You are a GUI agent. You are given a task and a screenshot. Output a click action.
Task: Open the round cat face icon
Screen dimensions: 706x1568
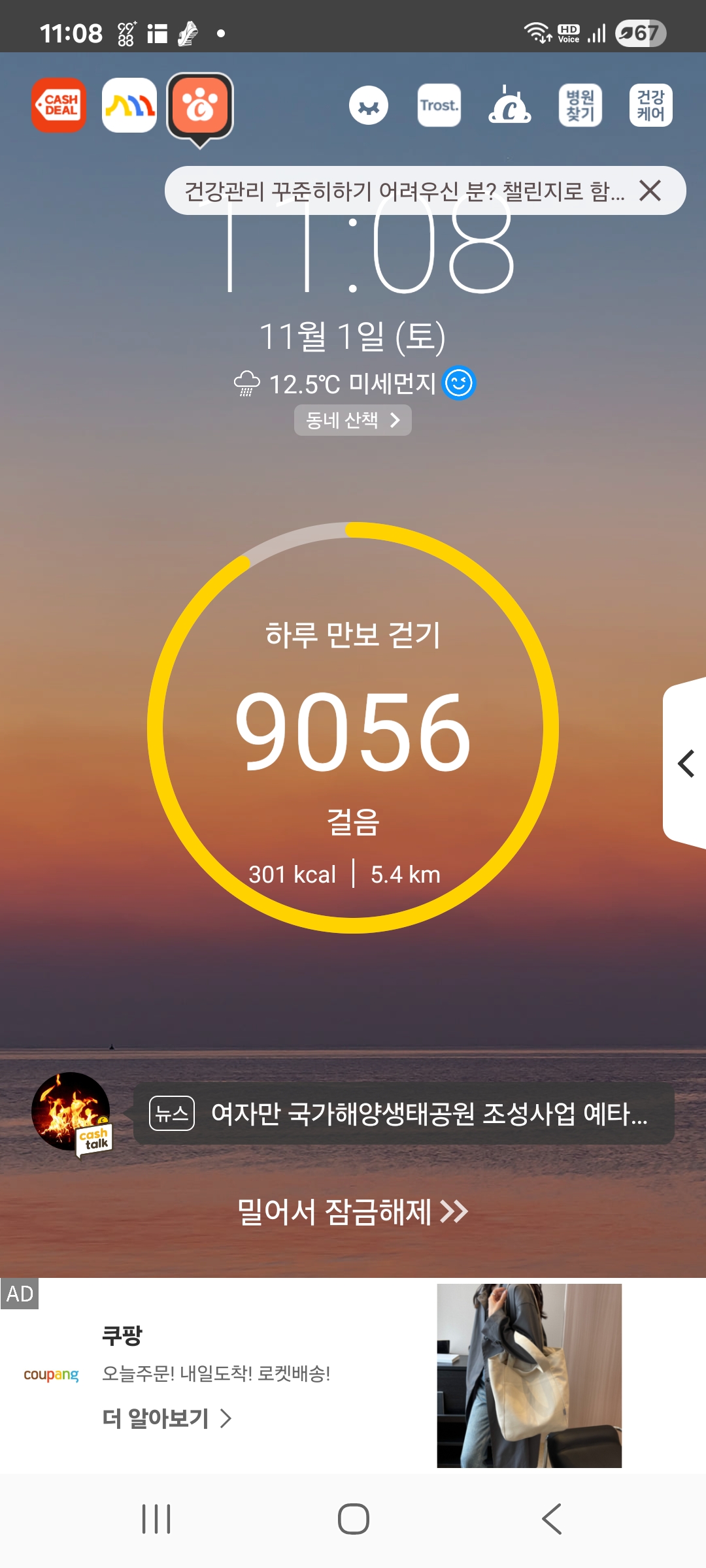tap(369, 105)
